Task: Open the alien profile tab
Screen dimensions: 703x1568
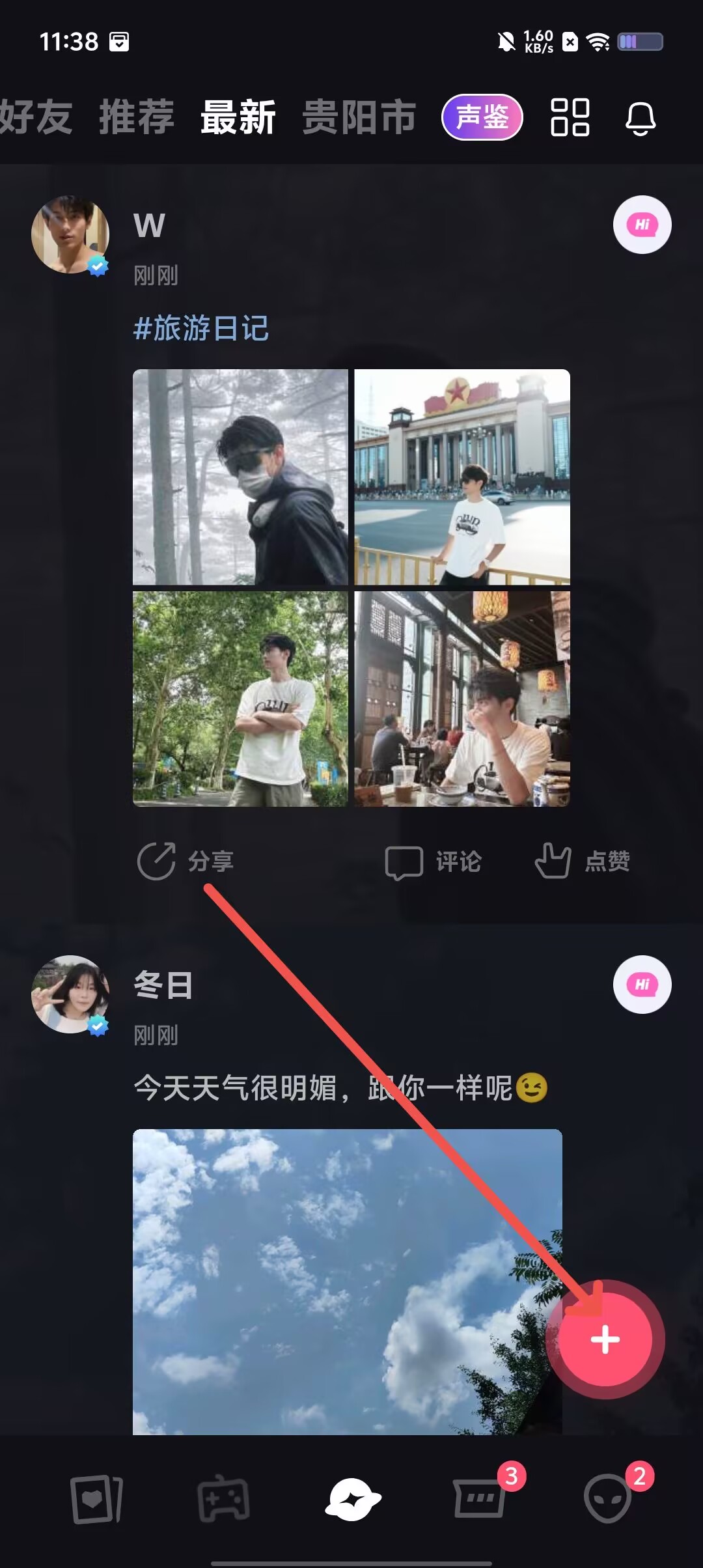Action: tap(607, 1498)
